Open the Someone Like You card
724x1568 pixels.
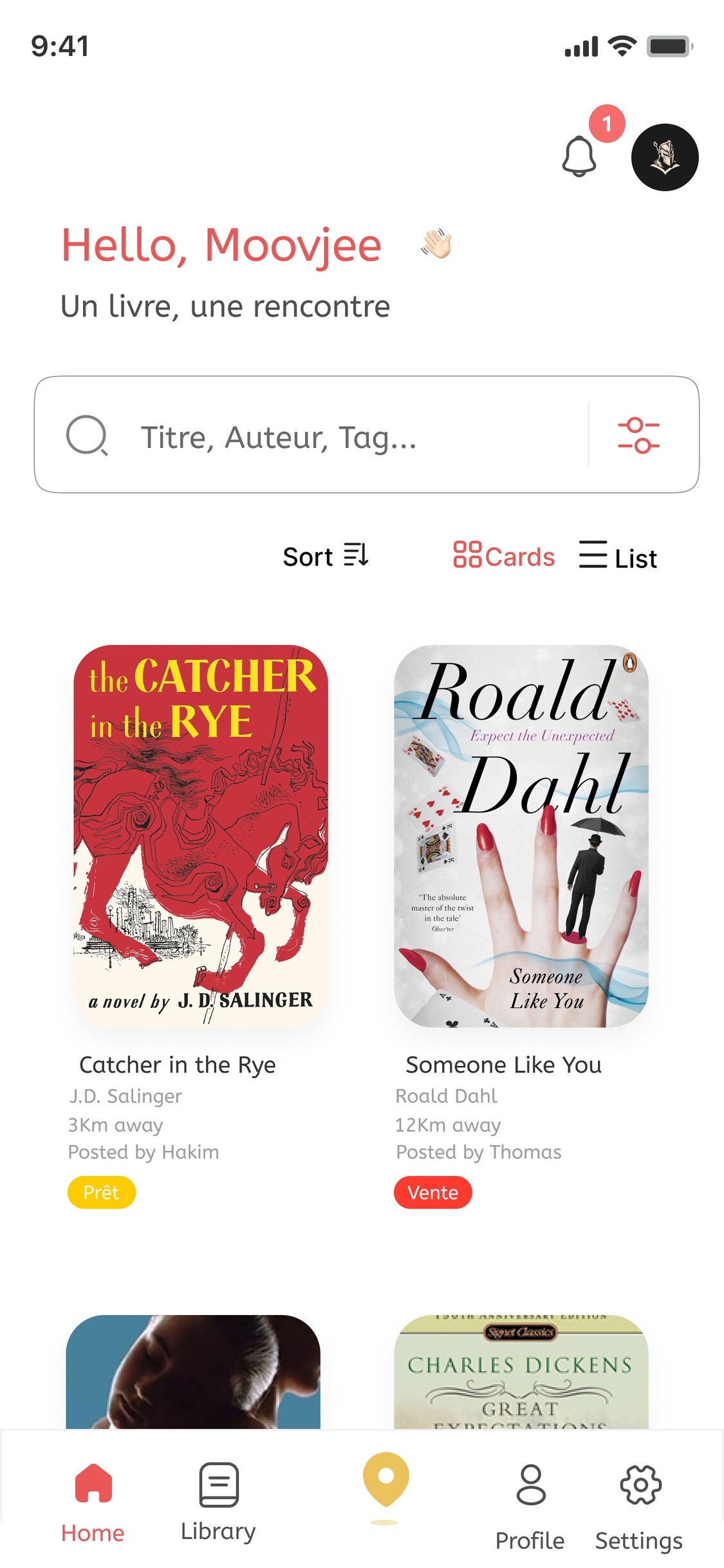pyautogui.click(x=521, y=835)
